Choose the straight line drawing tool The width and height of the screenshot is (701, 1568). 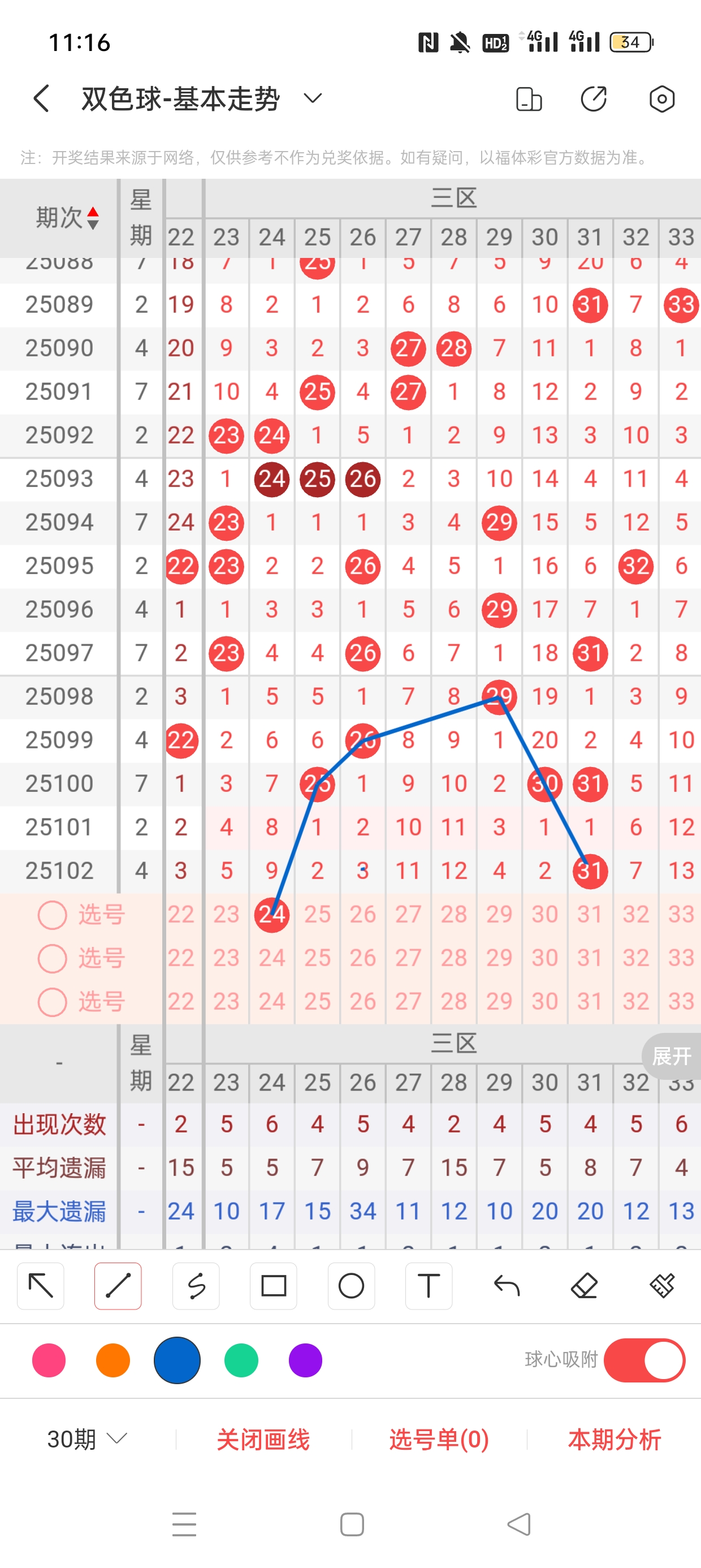(x=118, y=1286)
